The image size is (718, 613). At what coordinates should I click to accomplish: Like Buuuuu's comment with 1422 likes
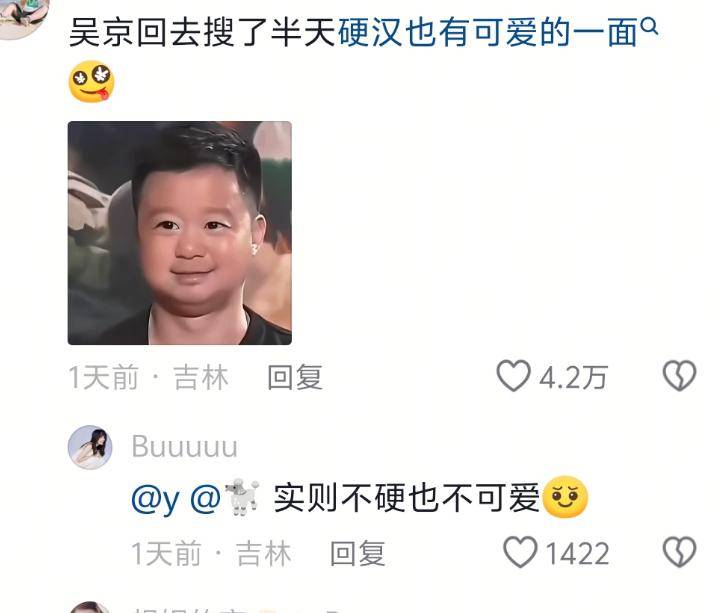click(520, 552)
